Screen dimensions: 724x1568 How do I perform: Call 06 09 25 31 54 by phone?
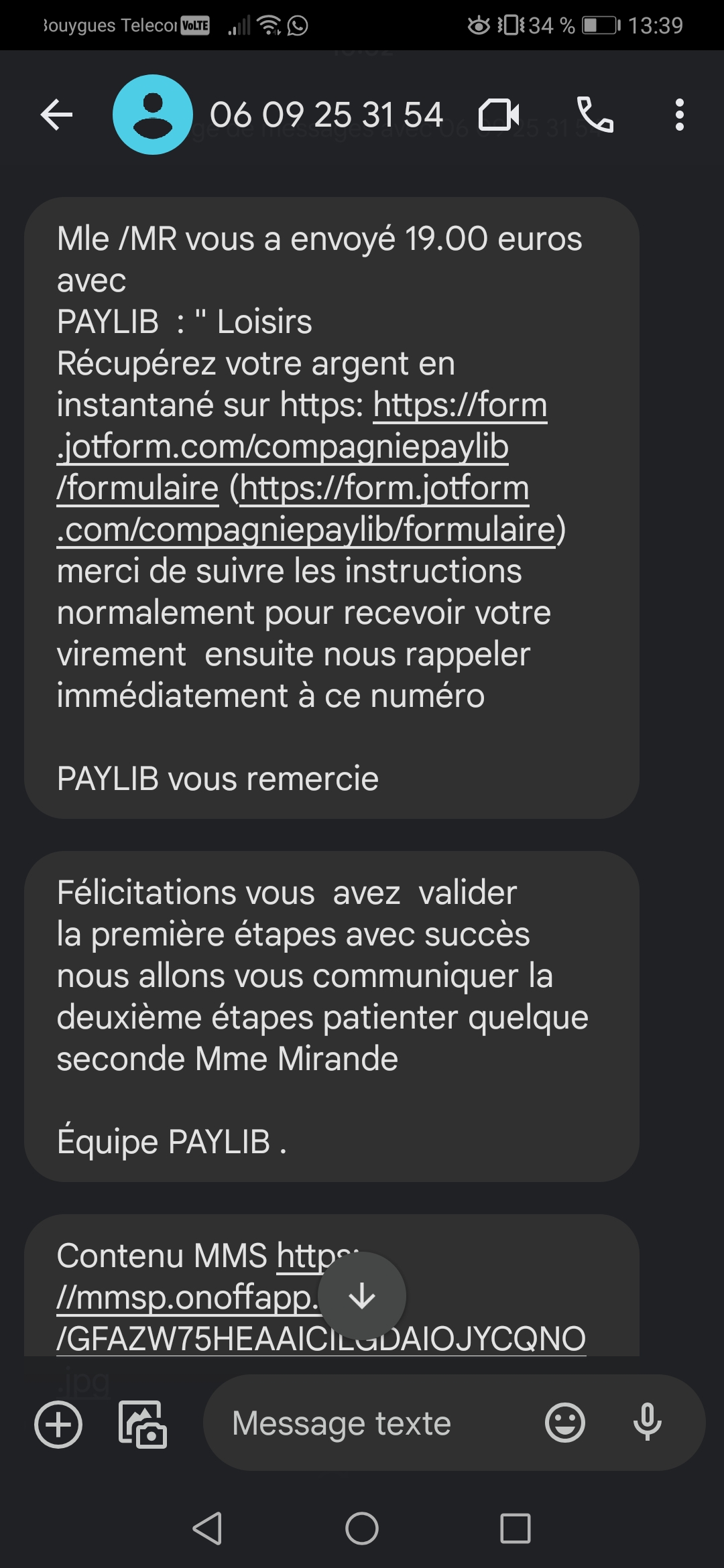[595, 115]
